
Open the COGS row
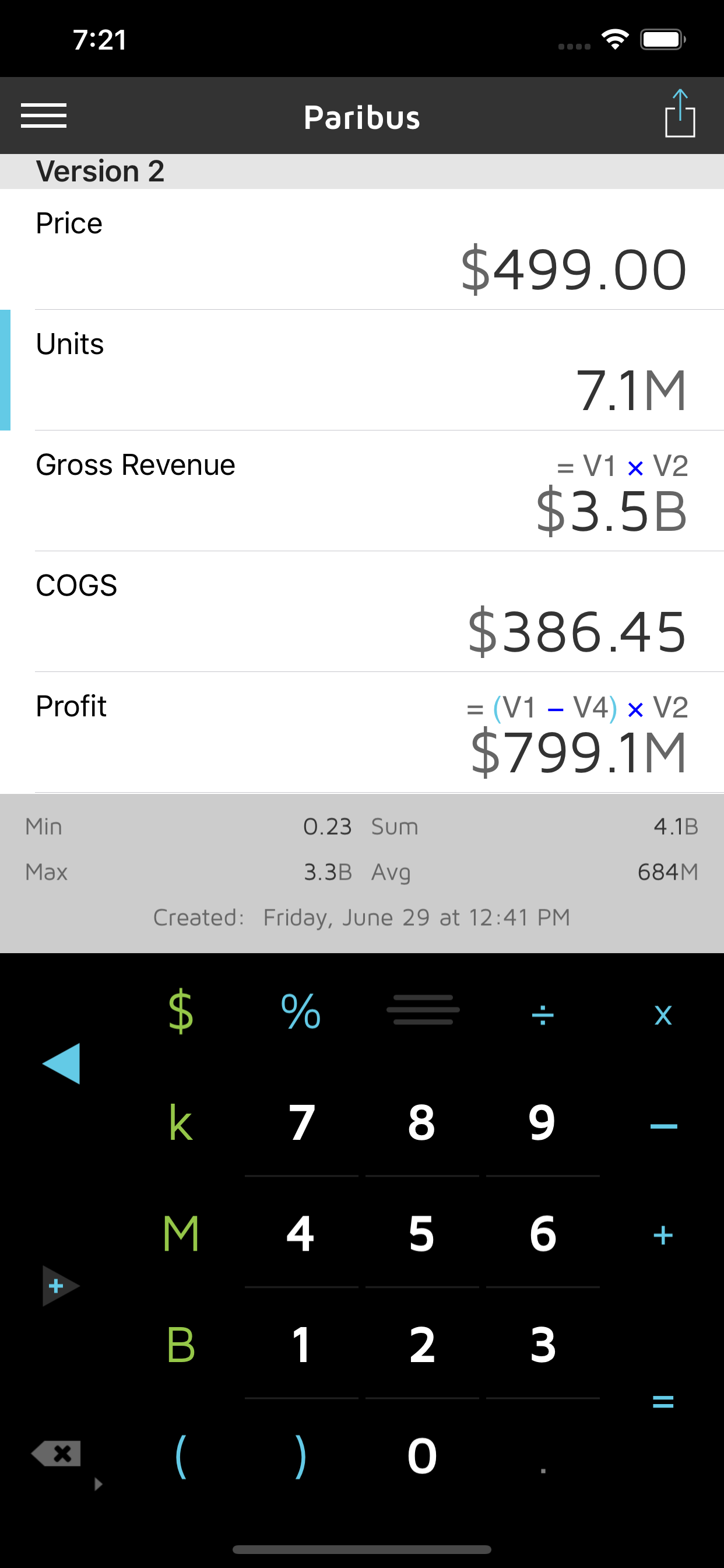(362, 611)
